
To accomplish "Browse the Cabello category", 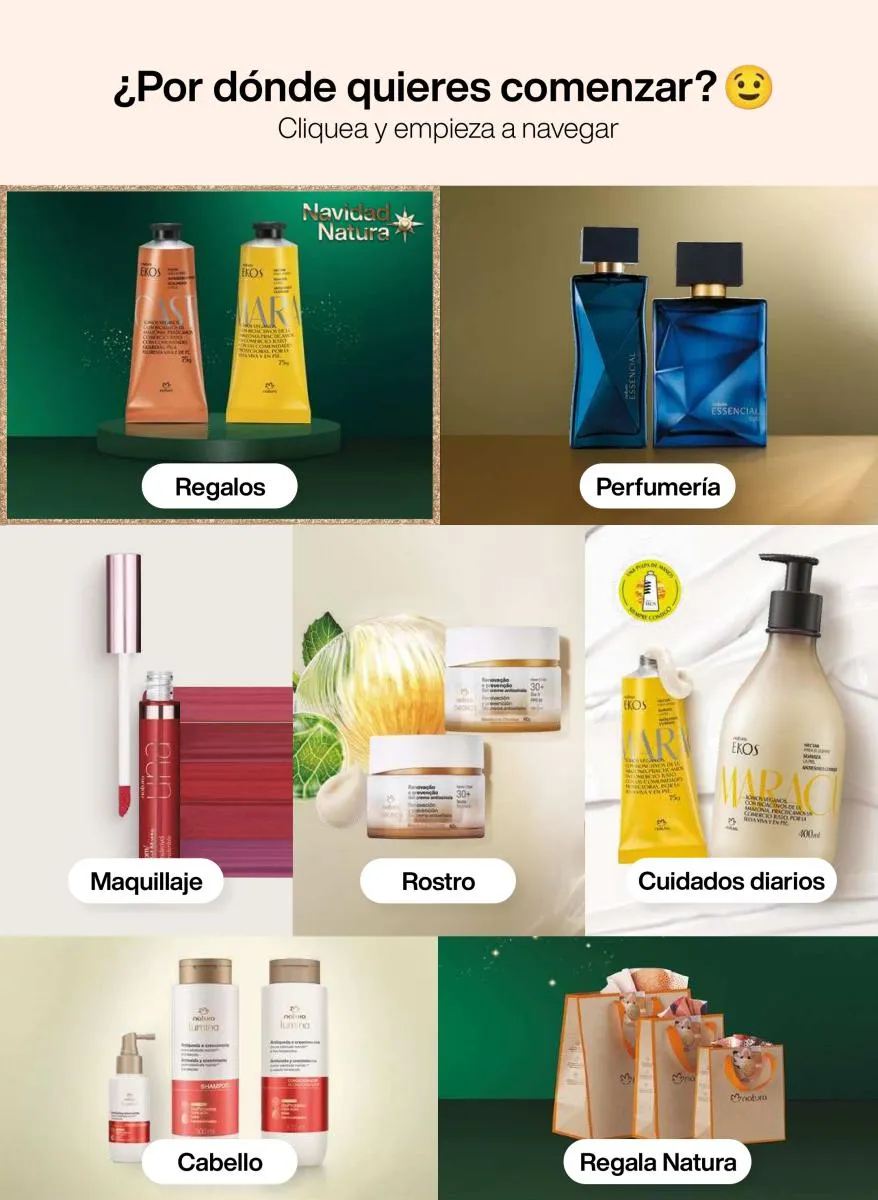I will click(220, 1162).
